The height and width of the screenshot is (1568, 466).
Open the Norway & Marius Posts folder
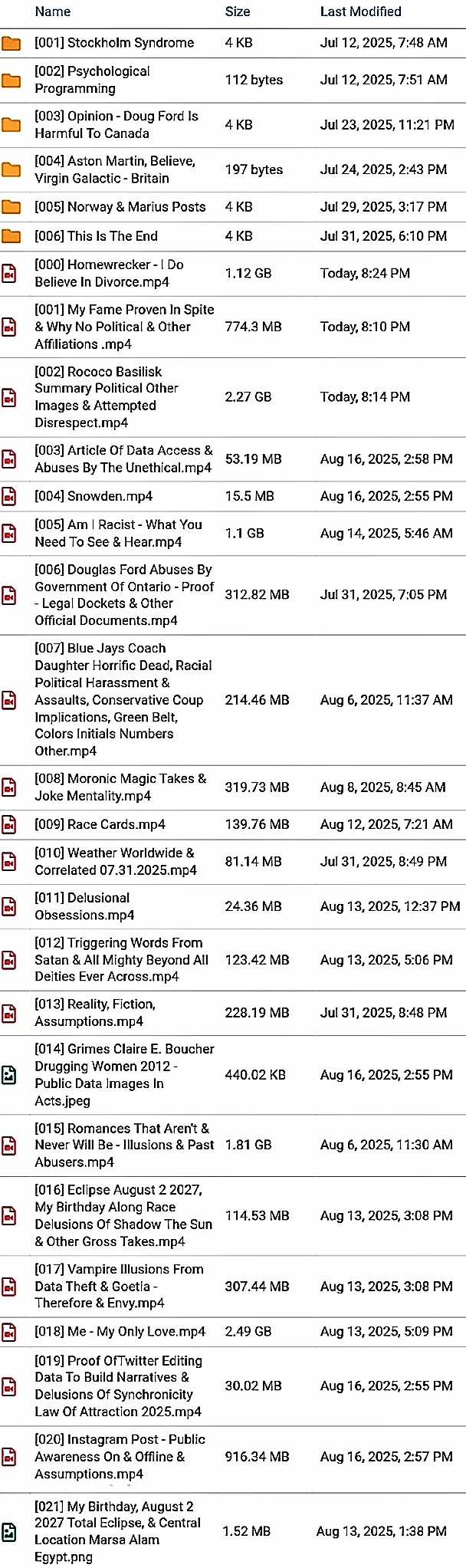[120, 207]
